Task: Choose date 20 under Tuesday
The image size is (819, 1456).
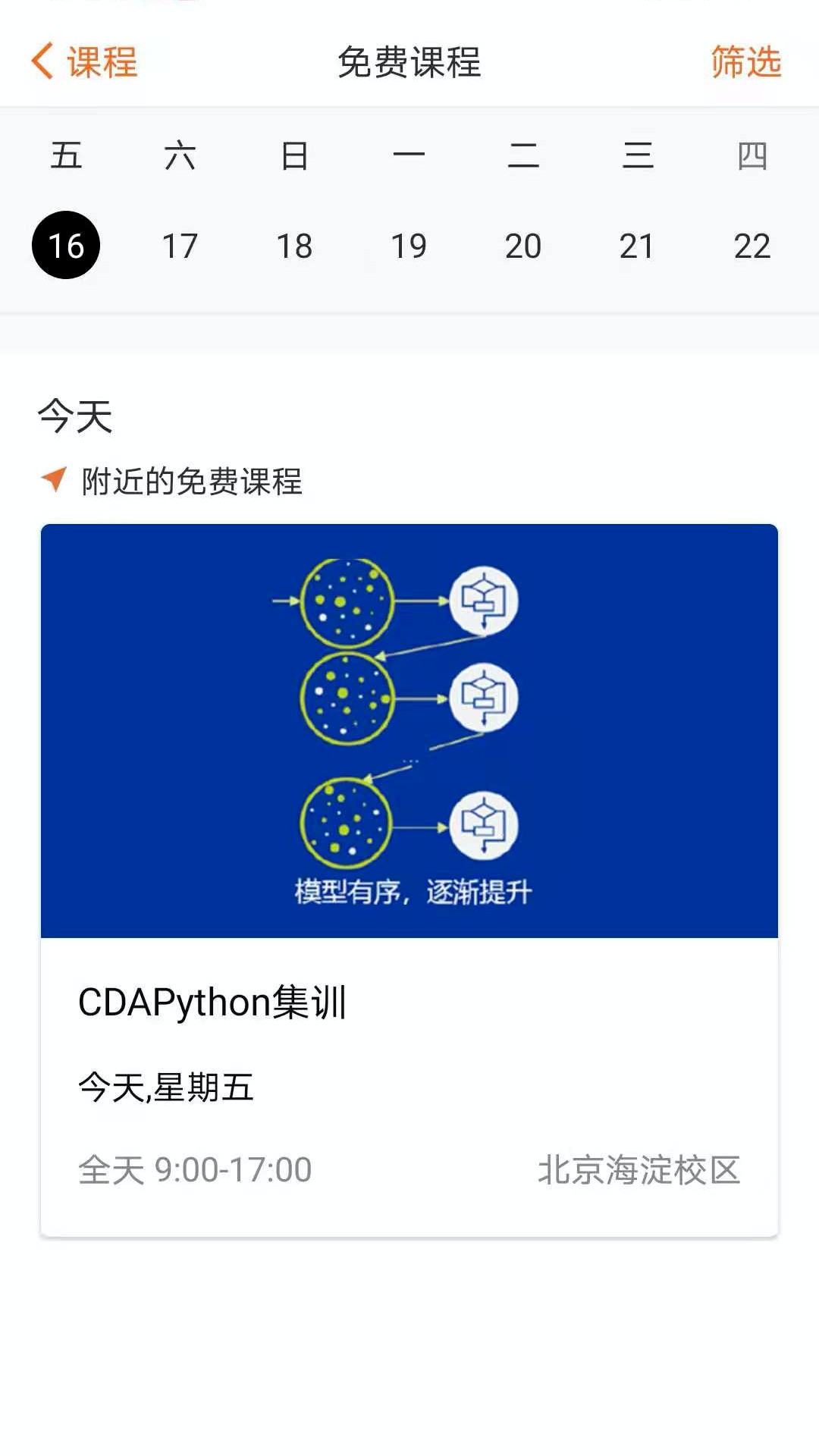Action: pyautogui.click(x=523, y=244)
